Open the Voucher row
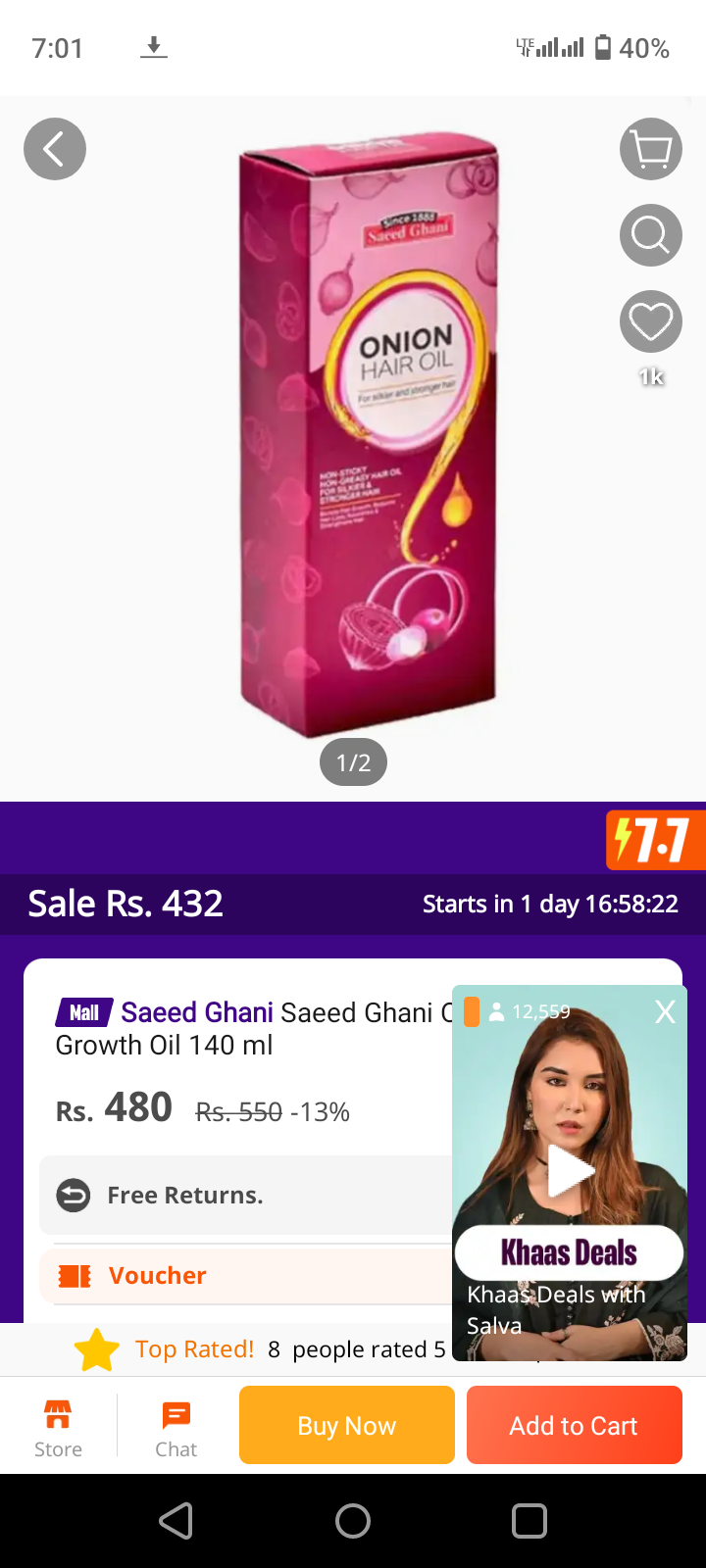The height and width of the screenshot is (1568, 706). click(x=157, y=1276)
